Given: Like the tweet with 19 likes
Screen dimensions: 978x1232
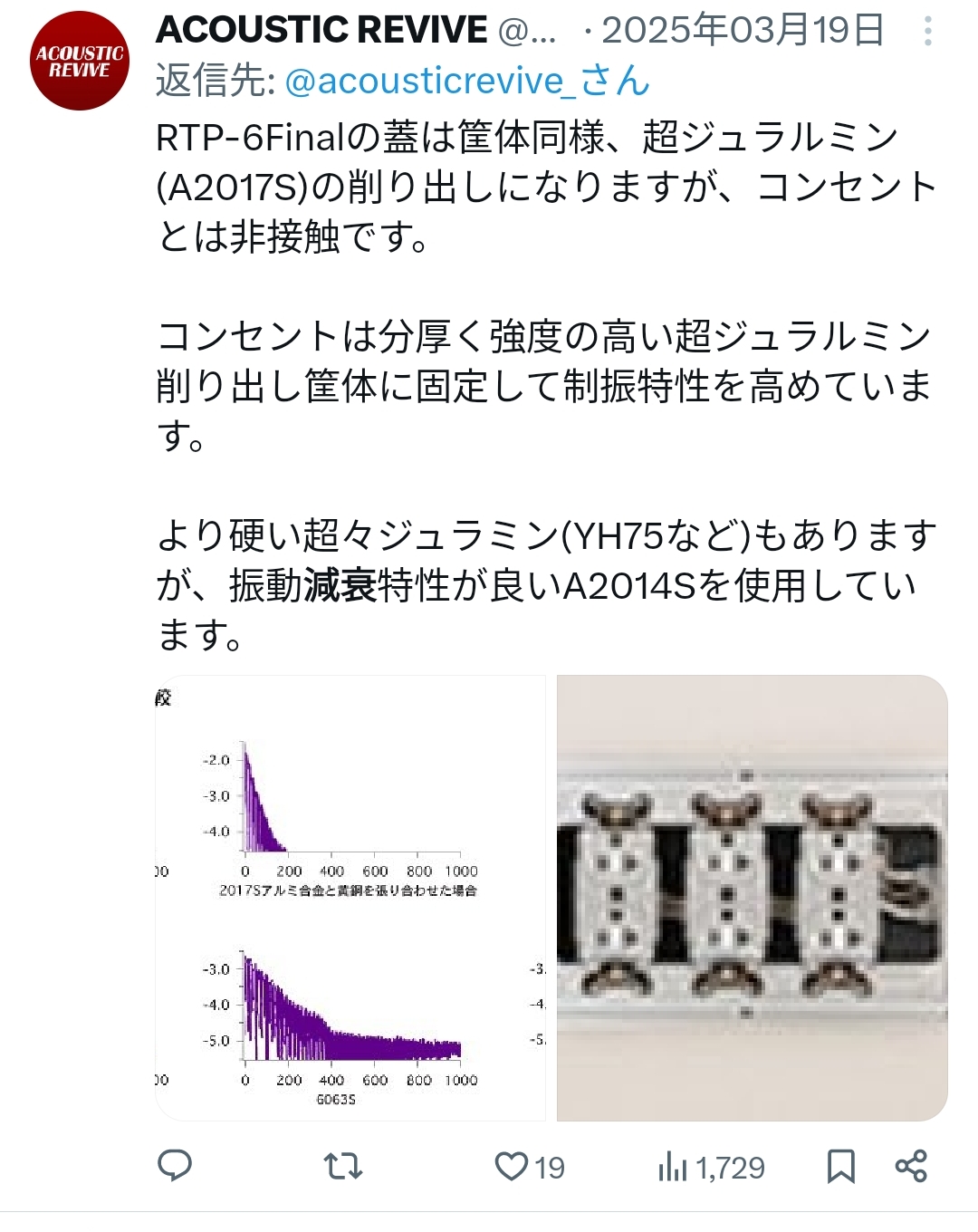Looking at the screenshot, I should tap(512, 1166).
